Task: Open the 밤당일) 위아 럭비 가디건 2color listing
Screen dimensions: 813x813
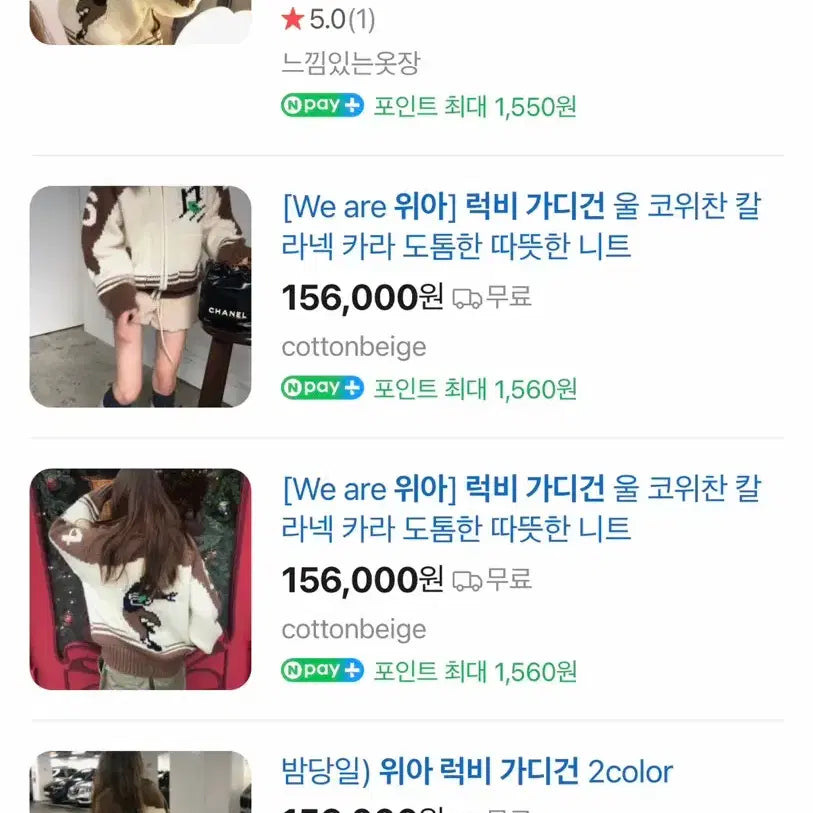Action: coord(477,772)
